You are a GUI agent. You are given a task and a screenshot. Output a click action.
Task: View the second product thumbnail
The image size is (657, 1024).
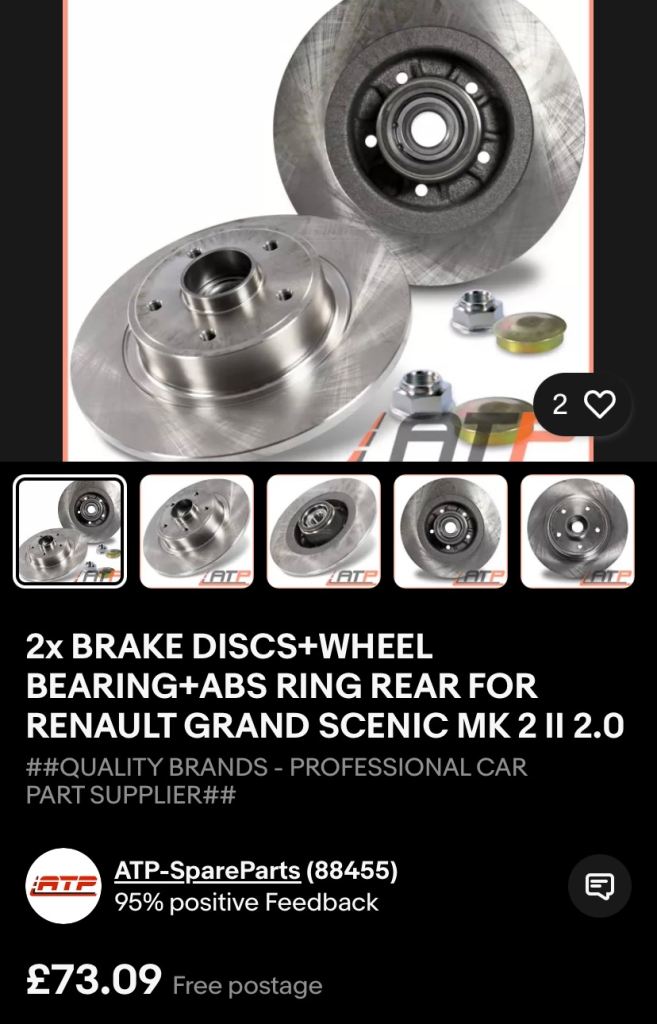tap(196, 531)
